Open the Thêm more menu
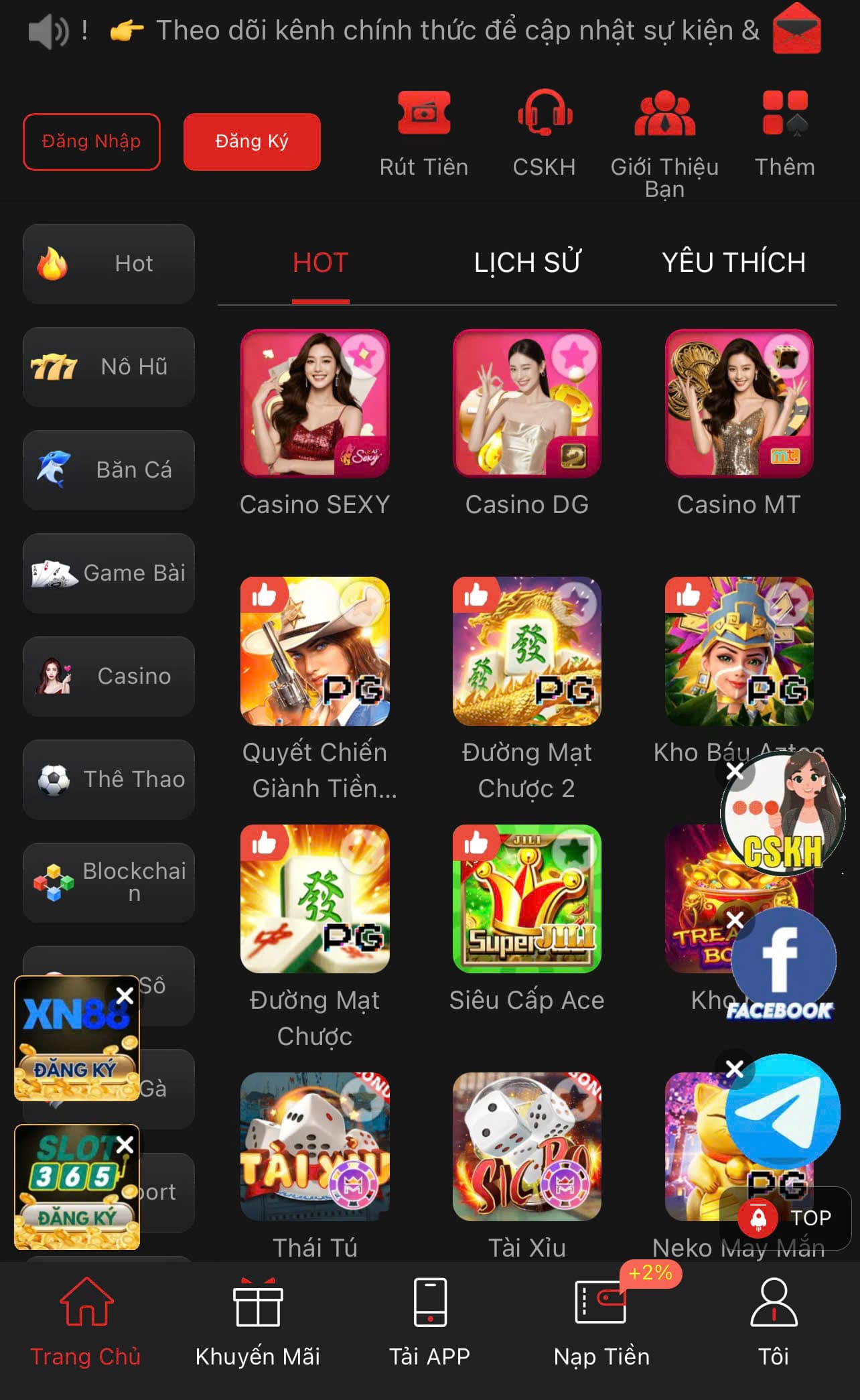This screenshot has height=1400, width=860. click(x=784, y=134)
